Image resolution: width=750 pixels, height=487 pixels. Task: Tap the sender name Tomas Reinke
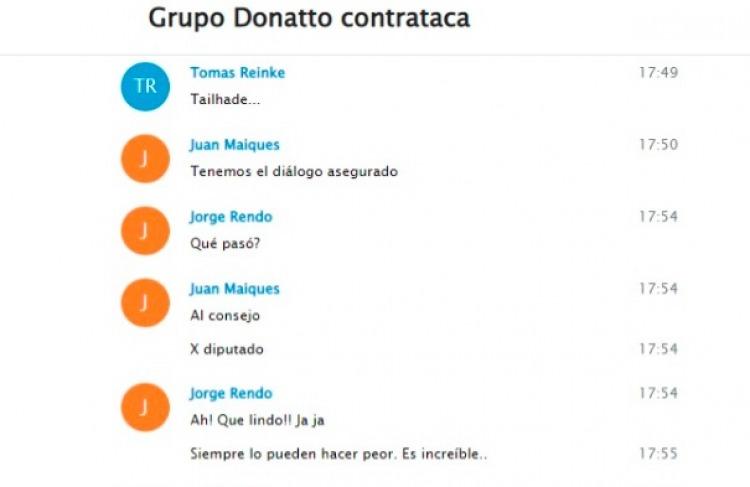[237, 73]
